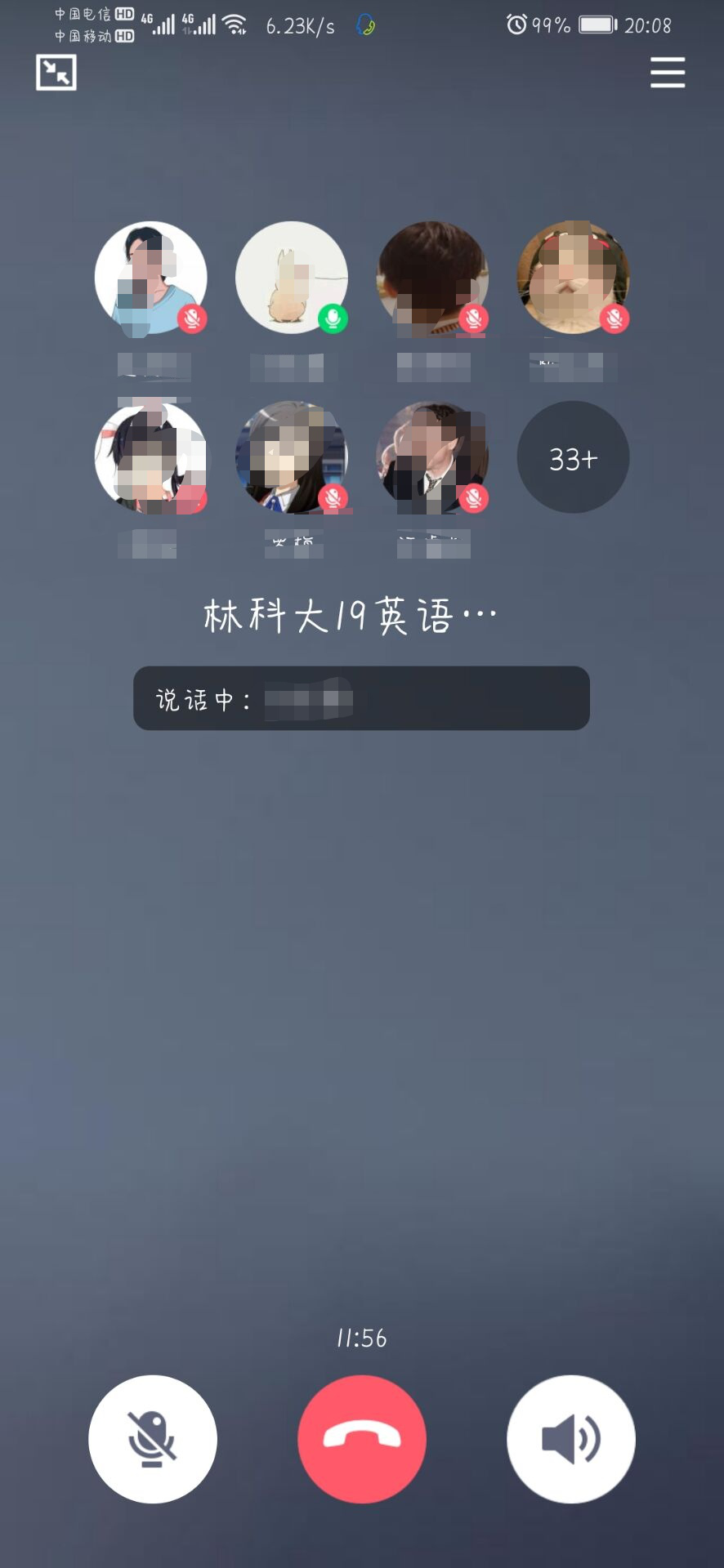
Task: Open the 33+ more participants list
Action: coord(573,457)
